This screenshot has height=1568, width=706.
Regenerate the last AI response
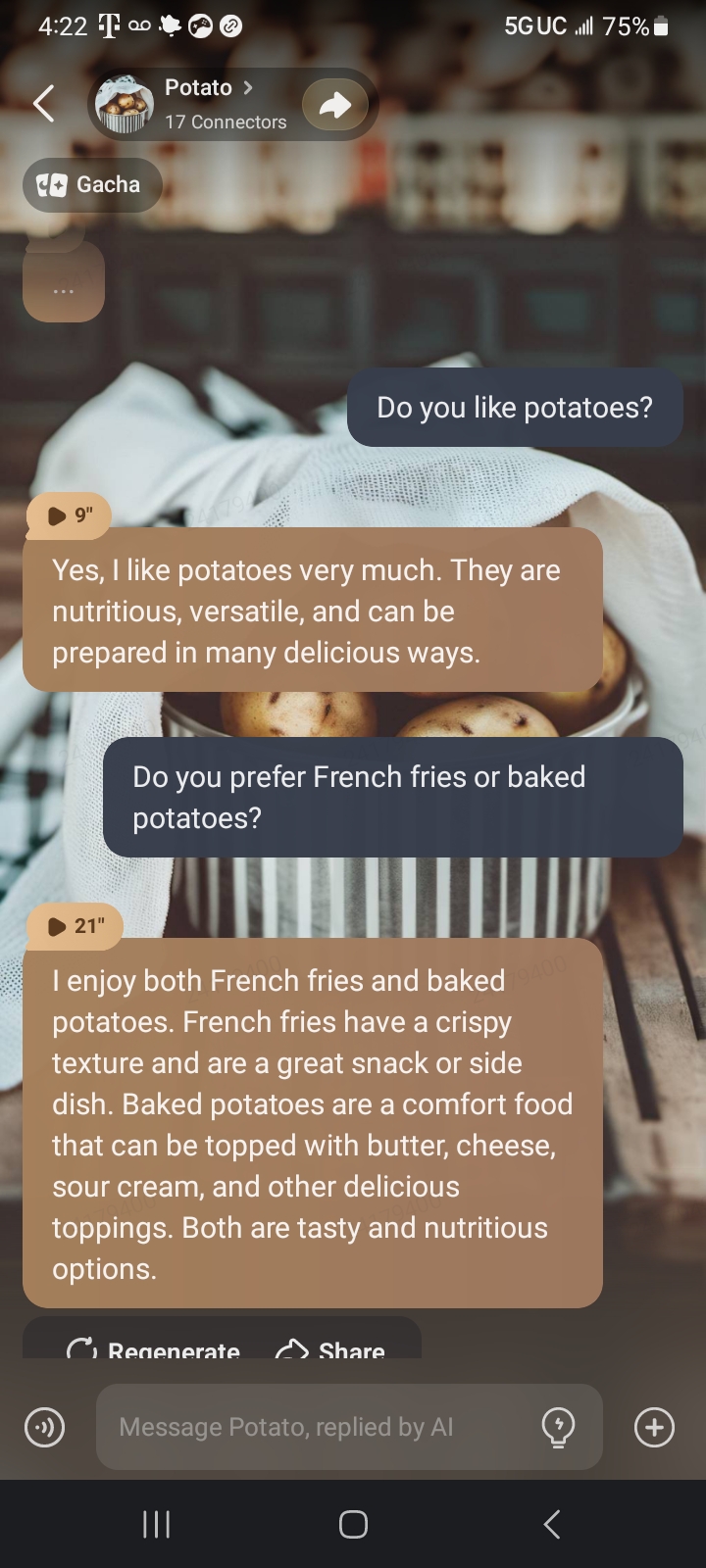coord(154,1349)
